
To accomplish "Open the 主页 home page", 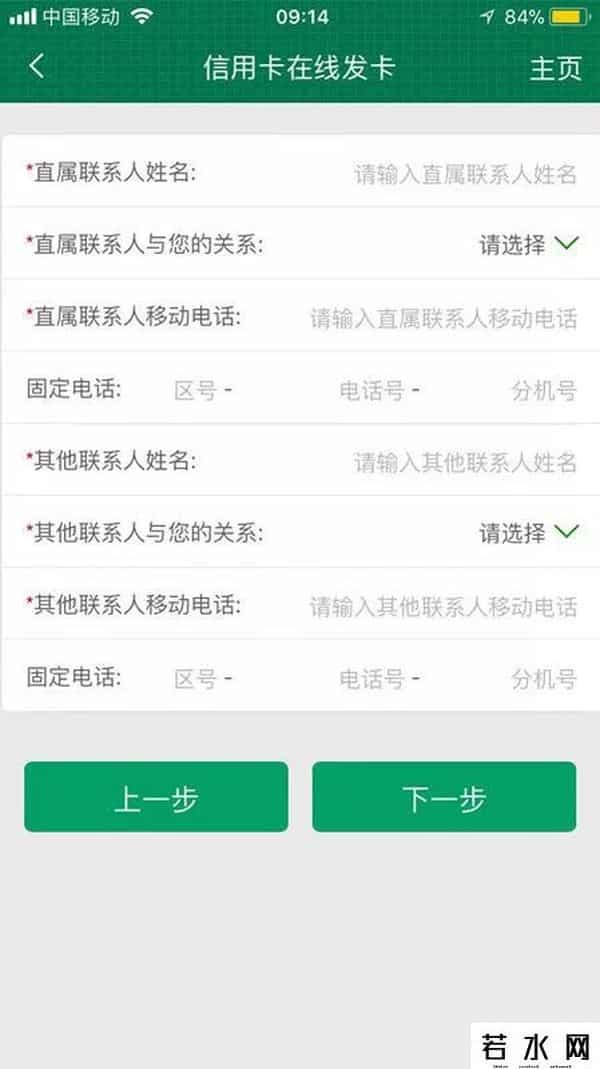I will (x=555, y=68).
